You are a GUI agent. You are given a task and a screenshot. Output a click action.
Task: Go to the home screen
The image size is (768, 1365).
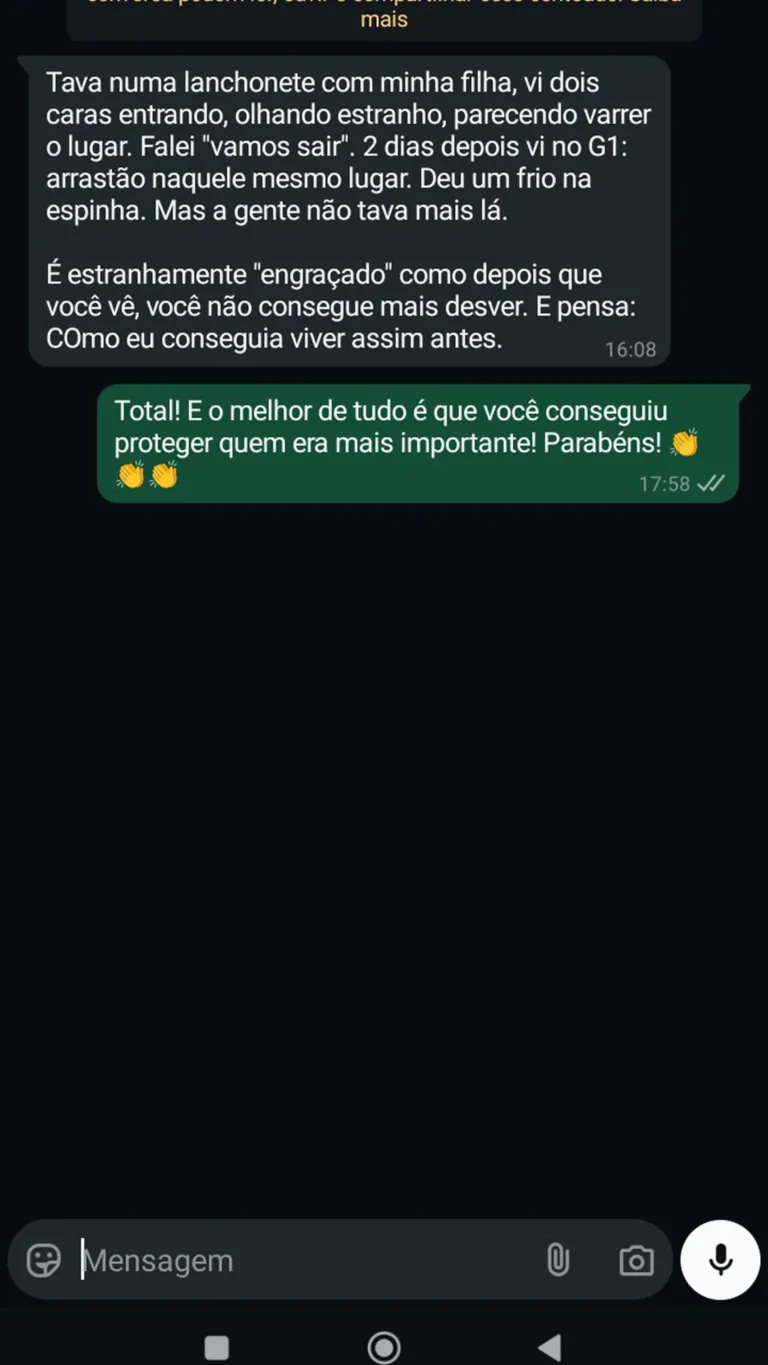[x=384, y=1347]
